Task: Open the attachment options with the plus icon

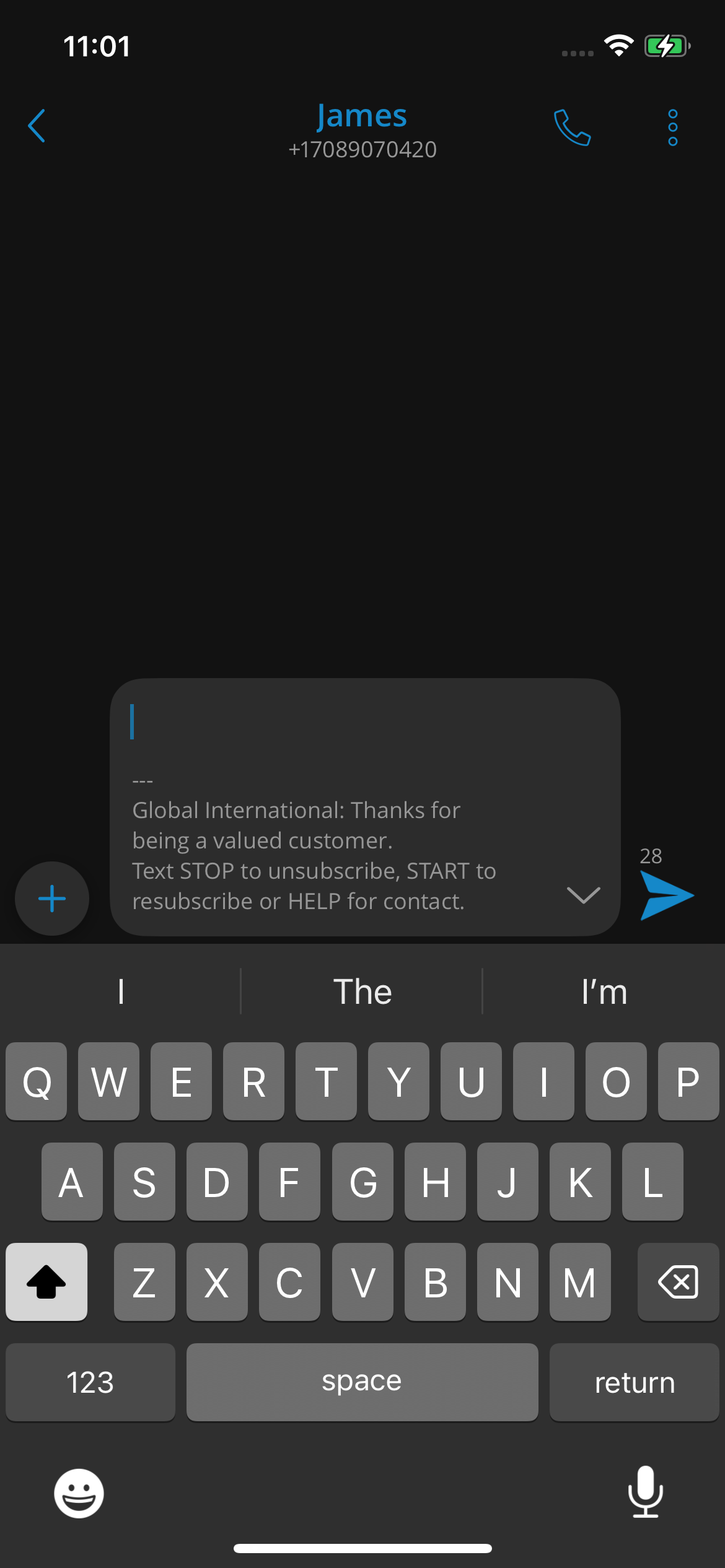Action: point(51,898)
